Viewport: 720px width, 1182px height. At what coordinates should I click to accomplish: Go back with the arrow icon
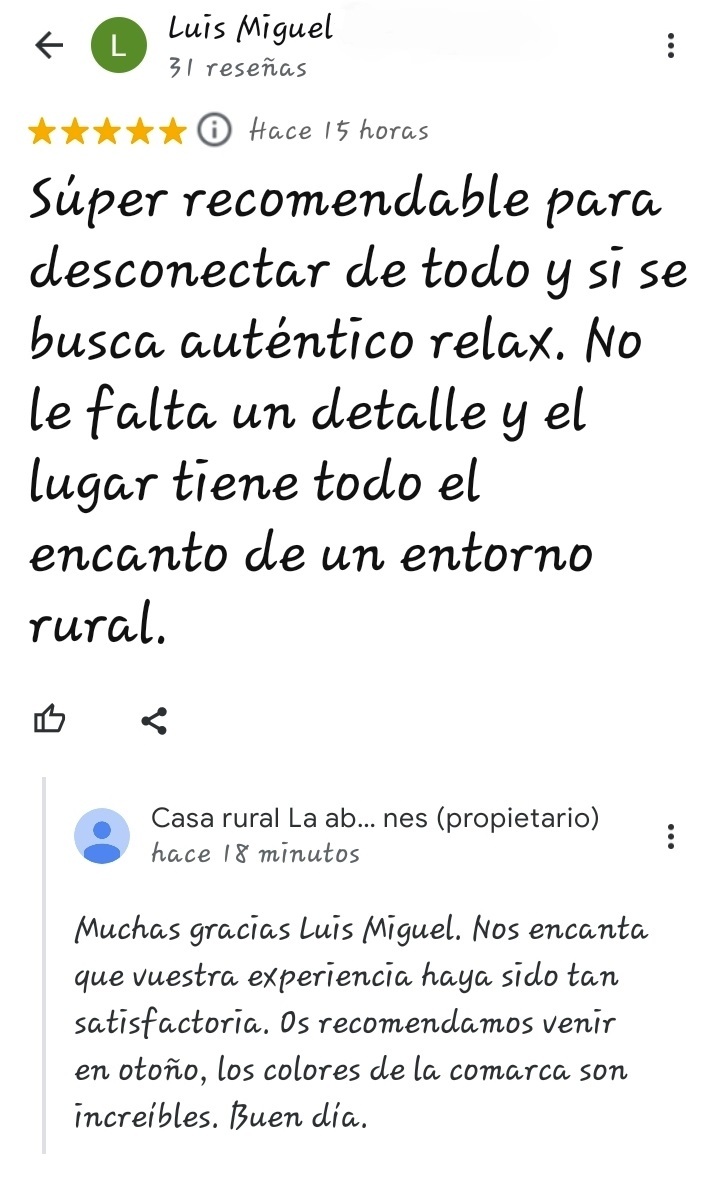click(49, 45)
